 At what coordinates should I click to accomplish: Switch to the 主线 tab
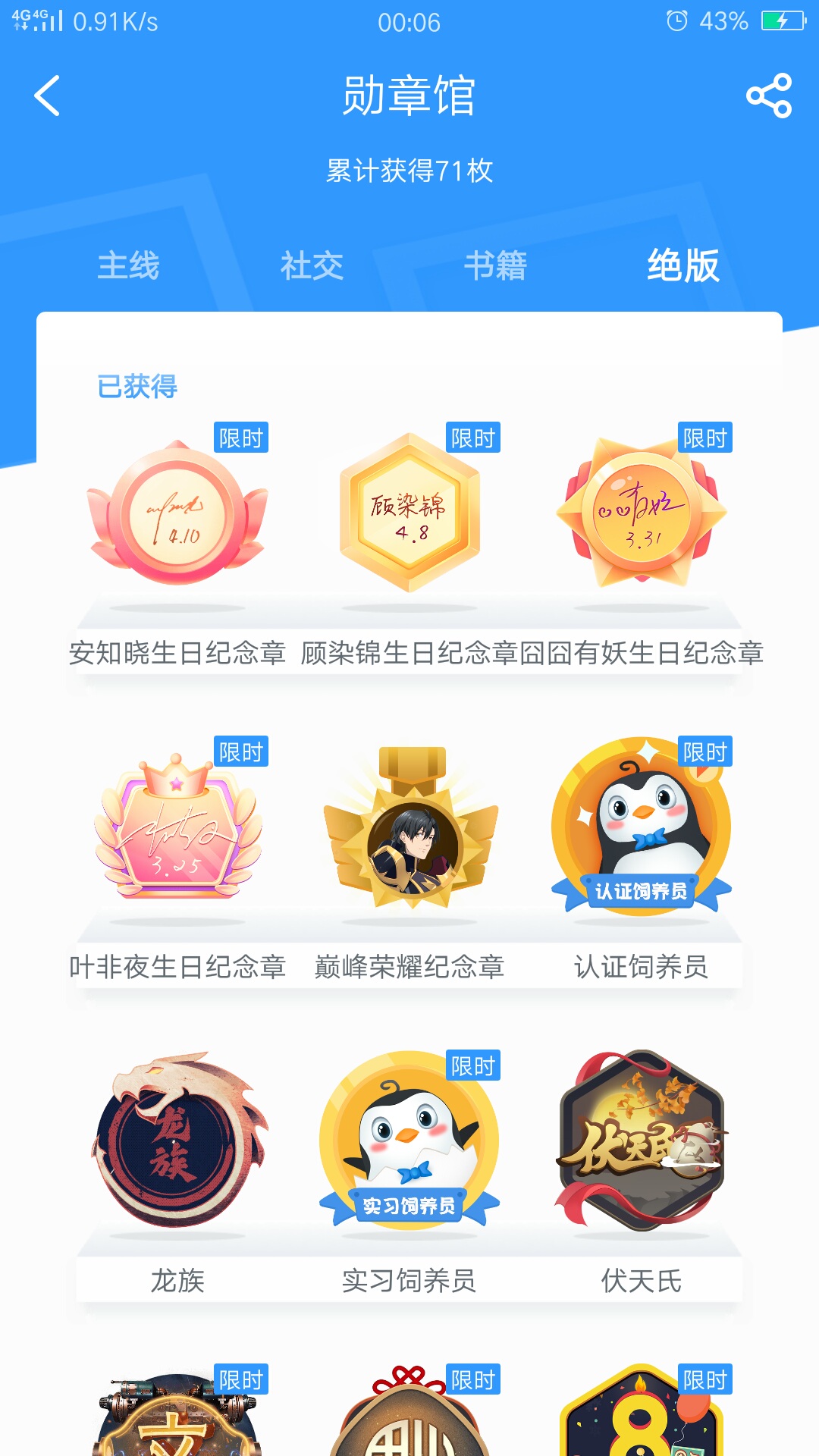click(128, 265)
